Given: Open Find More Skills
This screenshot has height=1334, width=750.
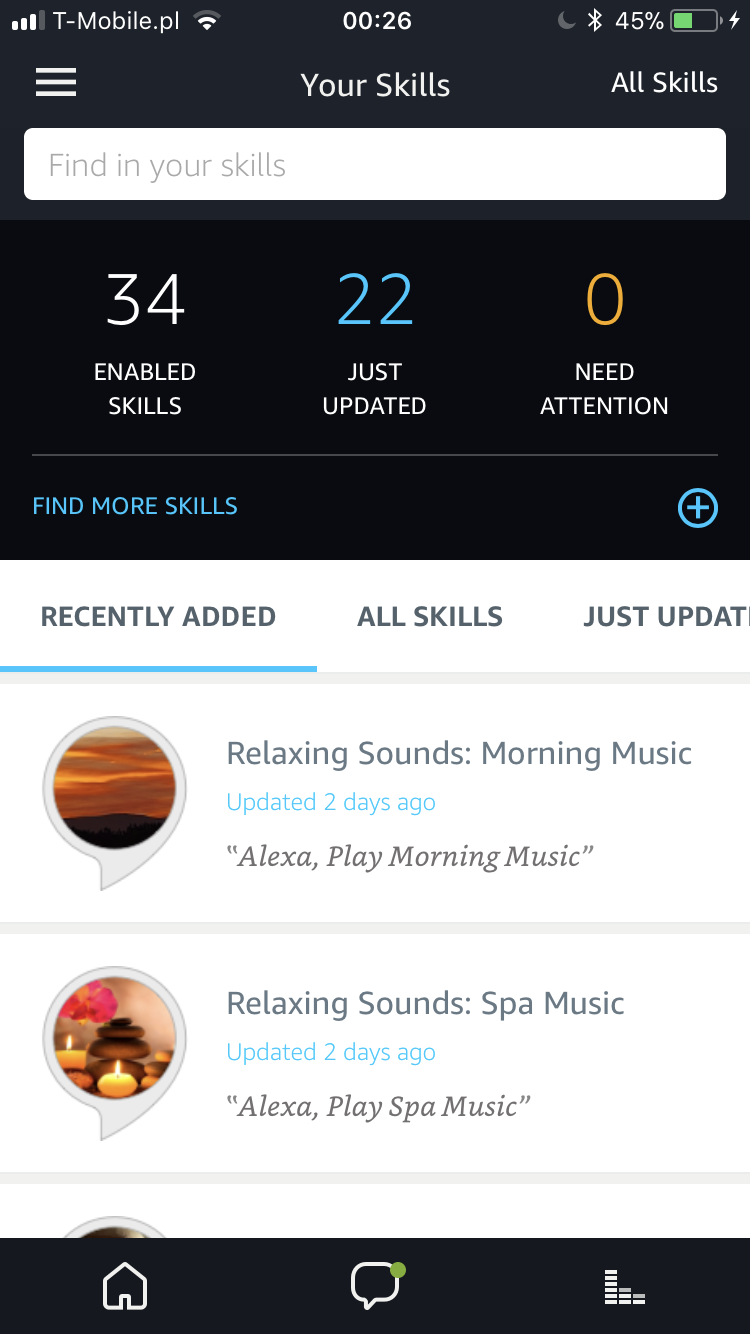Looking at the screenshot, I should click(x=135, y=506).
